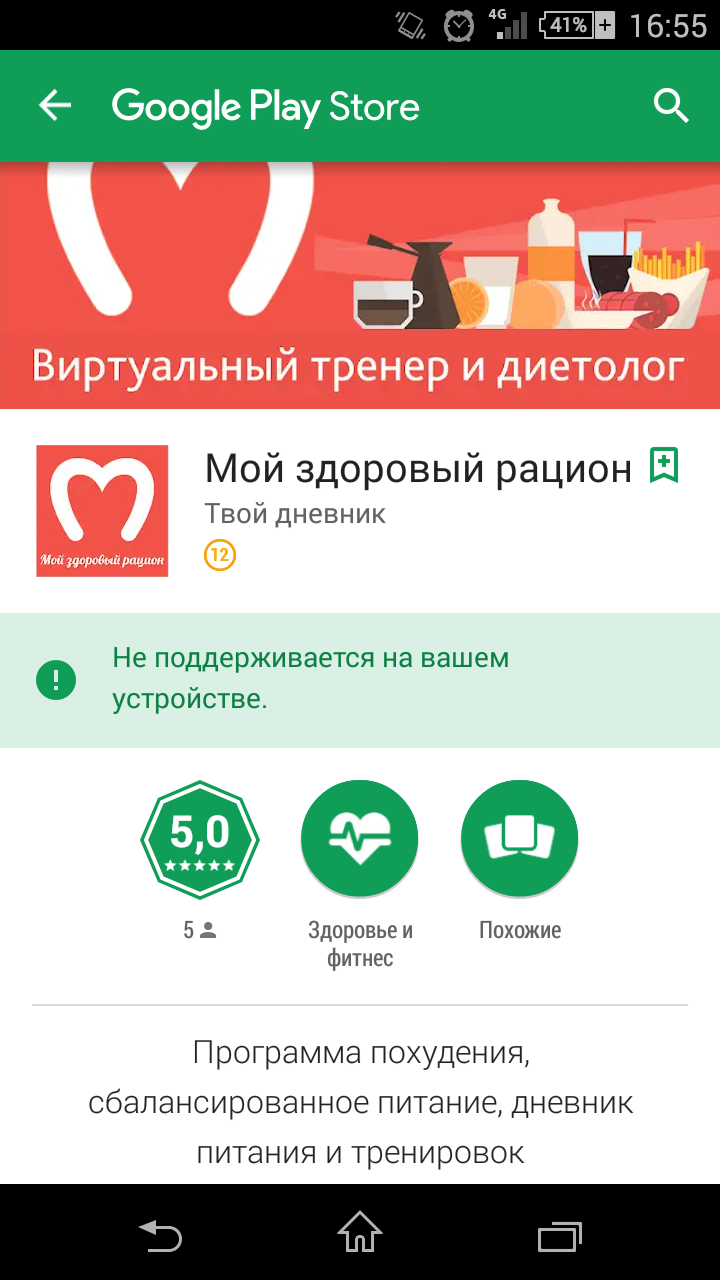Show Похожие similar apps
The height and width of the screenshot is (1280, 720).
519,840
